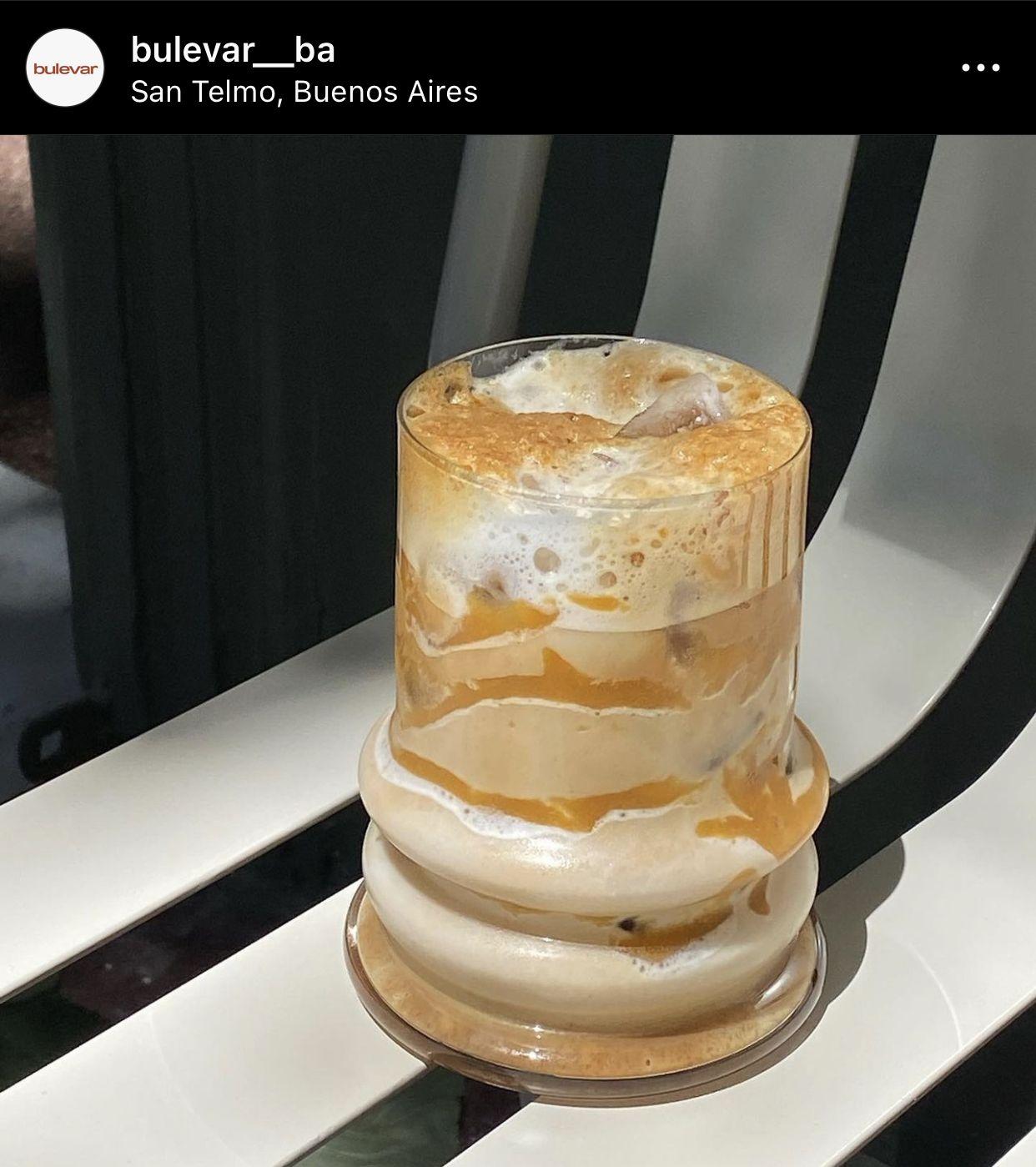Open bulevar__ba username profile
Image resolution: width=1036 pixels, height=1167 pixels.
(x=233, y=50)
